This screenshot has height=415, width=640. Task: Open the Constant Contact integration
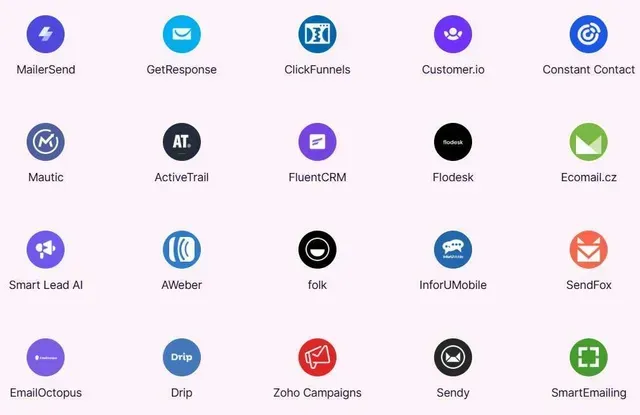[588, 35]
